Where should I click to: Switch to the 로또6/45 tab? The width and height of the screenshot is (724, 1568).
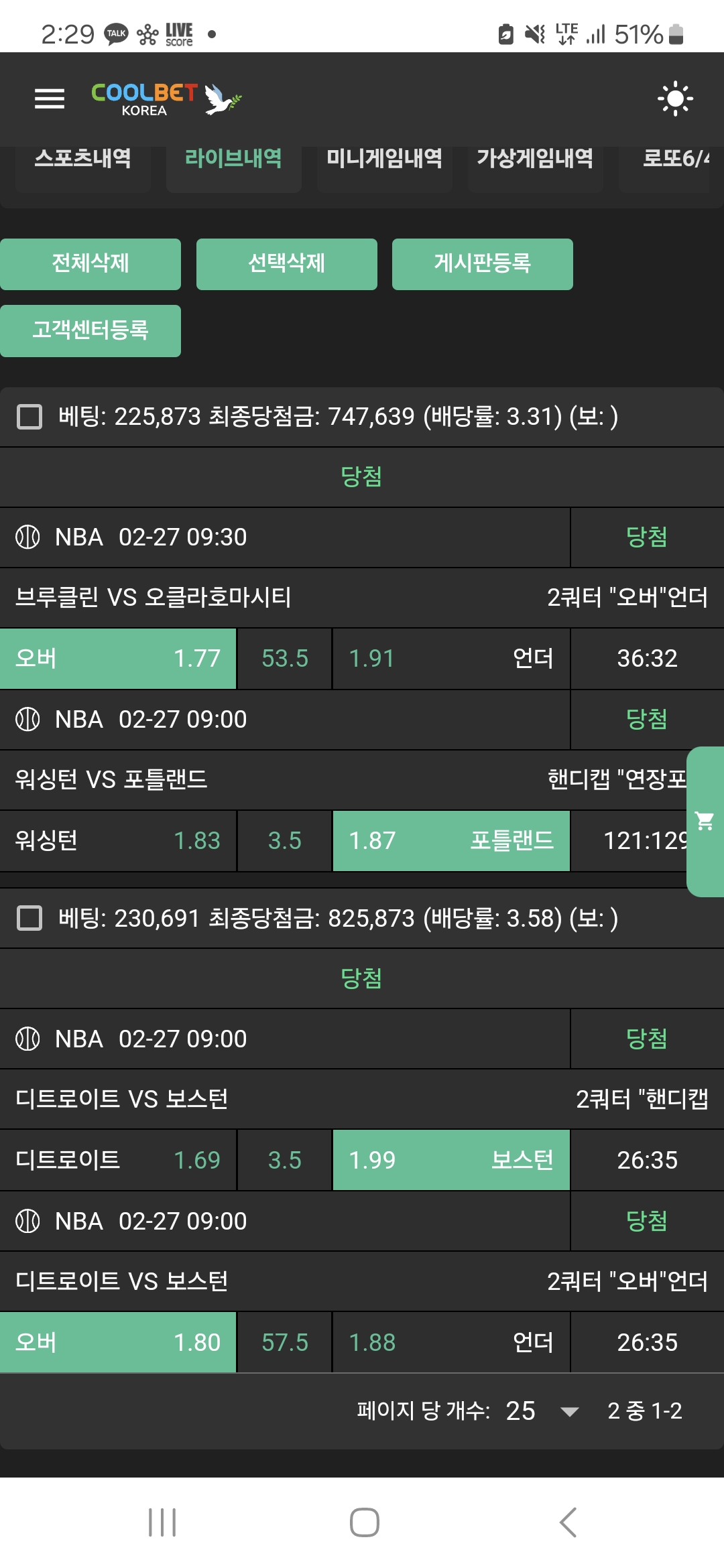[674, 159]
